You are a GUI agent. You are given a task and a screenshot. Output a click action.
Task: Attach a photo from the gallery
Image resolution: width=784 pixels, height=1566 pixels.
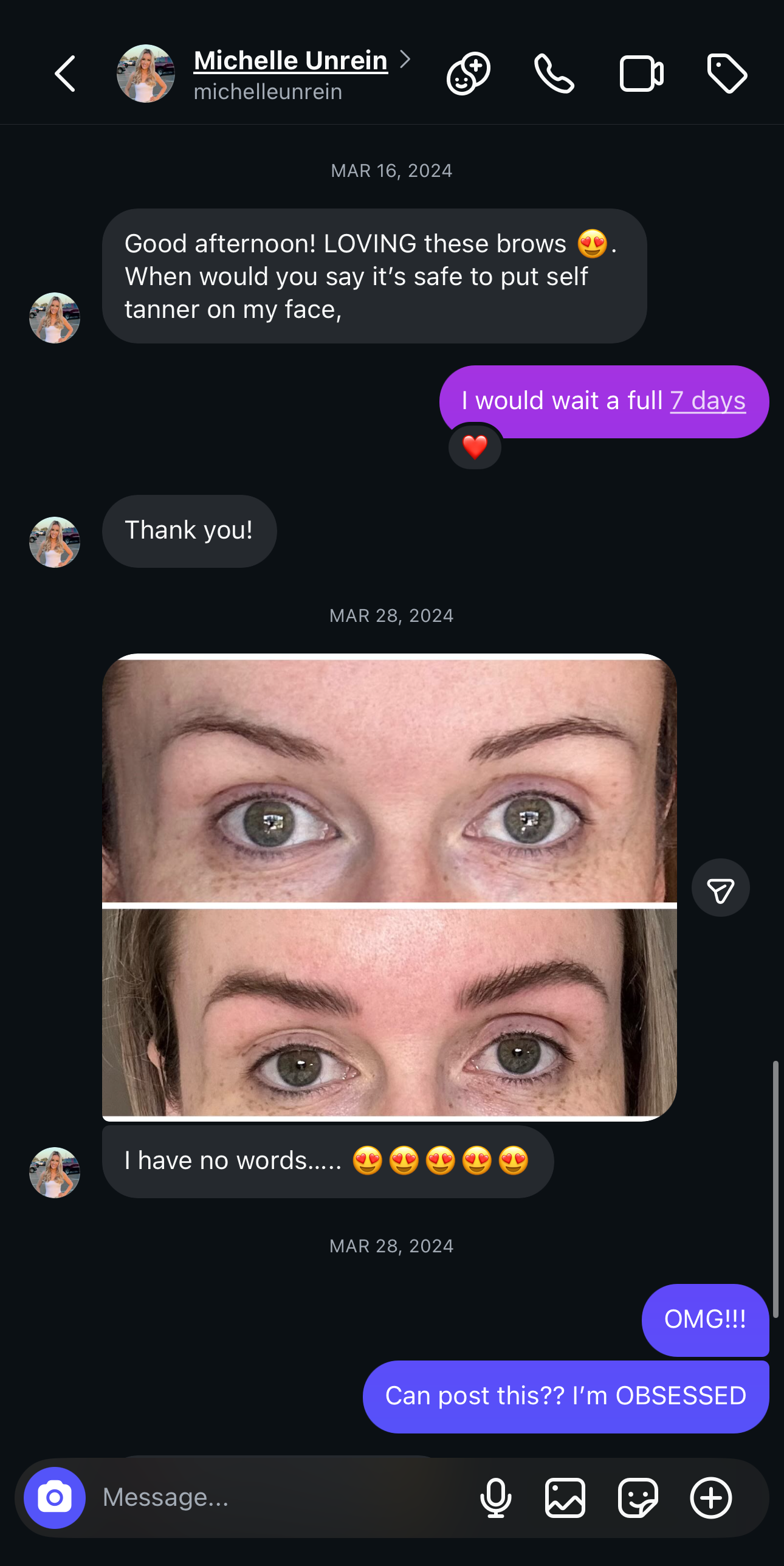tap(565, 1498)
